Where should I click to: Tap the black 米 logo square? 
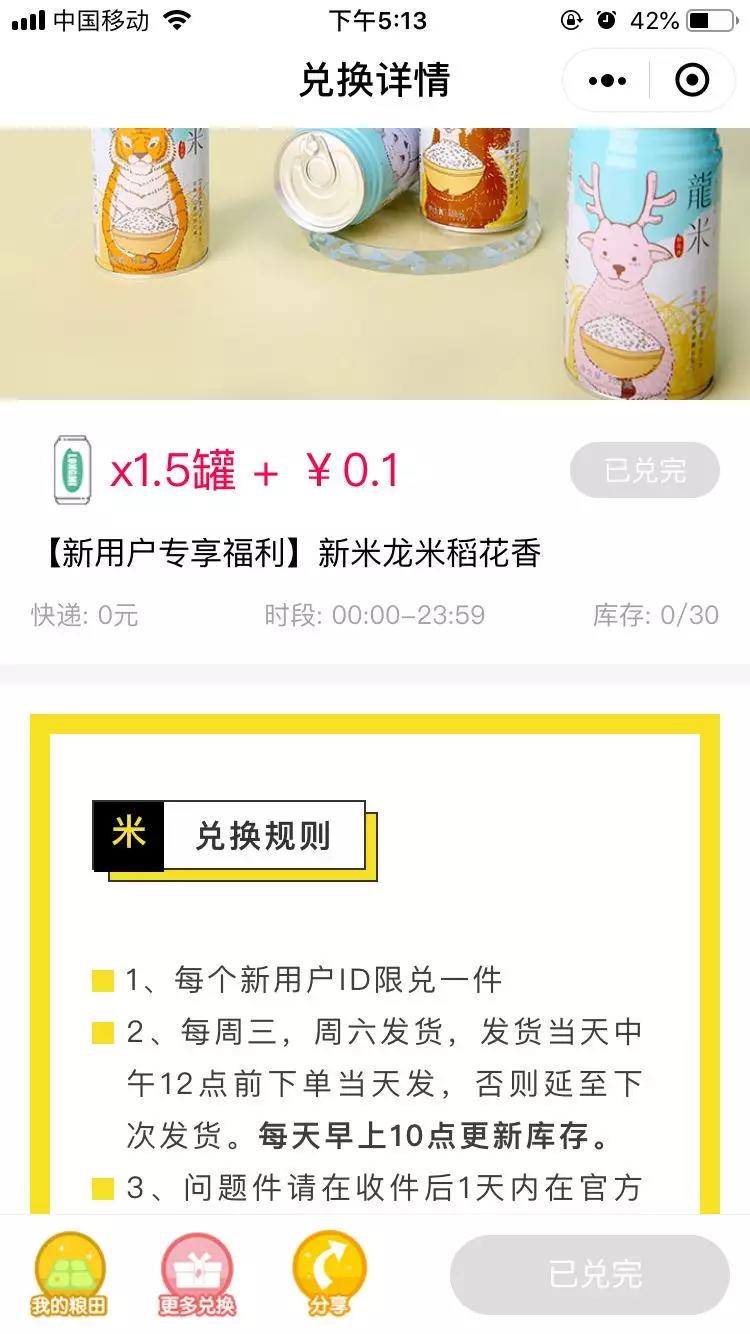click(127, 837)
